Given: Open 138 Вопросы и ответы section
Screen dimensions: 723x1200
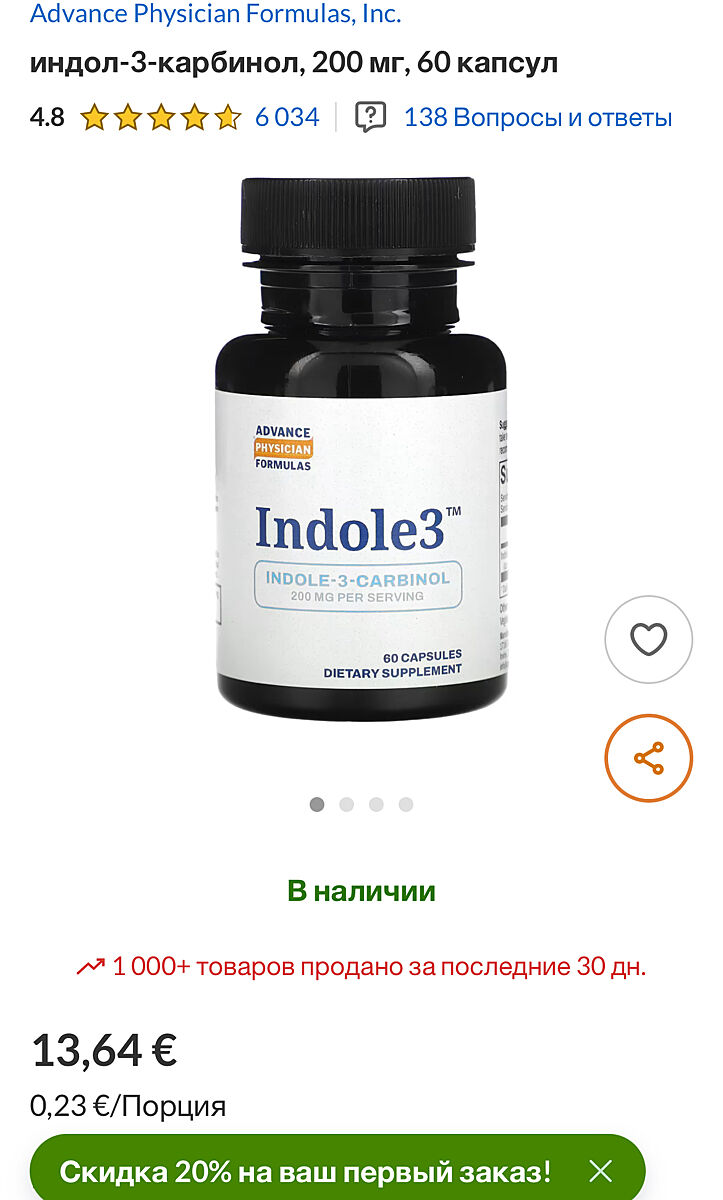Looking at the screenshot, I should (537, 117).
